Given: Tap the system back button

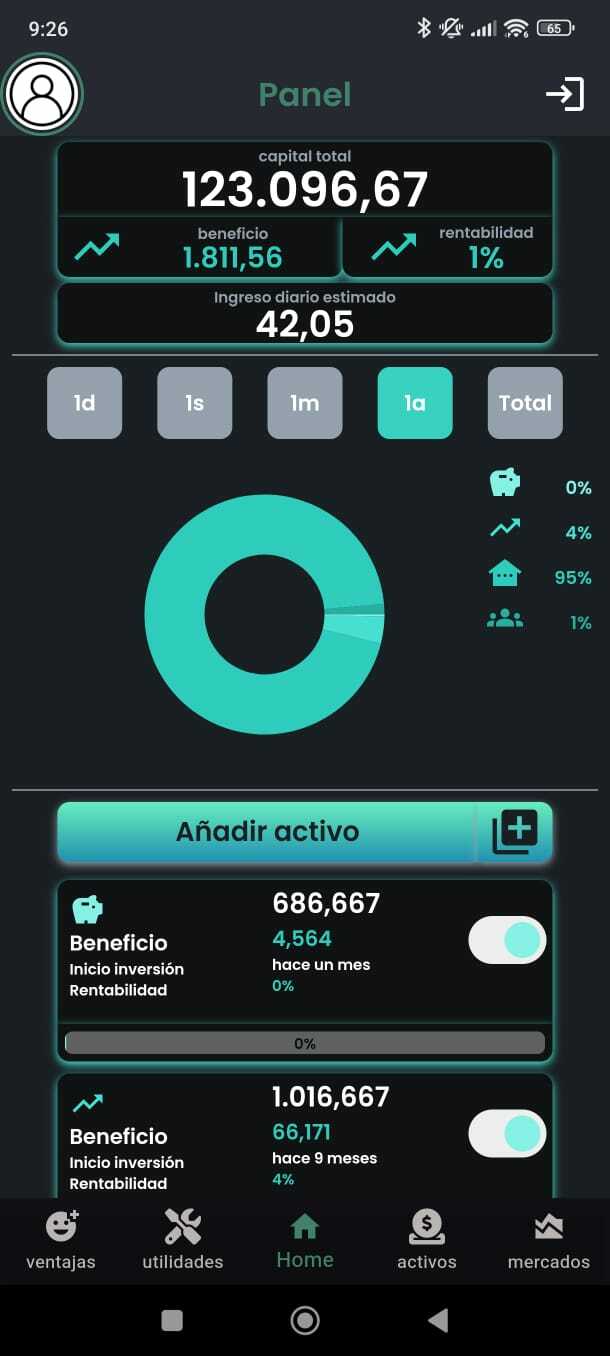Looking at the screenshot, I should coord(437,1321).
